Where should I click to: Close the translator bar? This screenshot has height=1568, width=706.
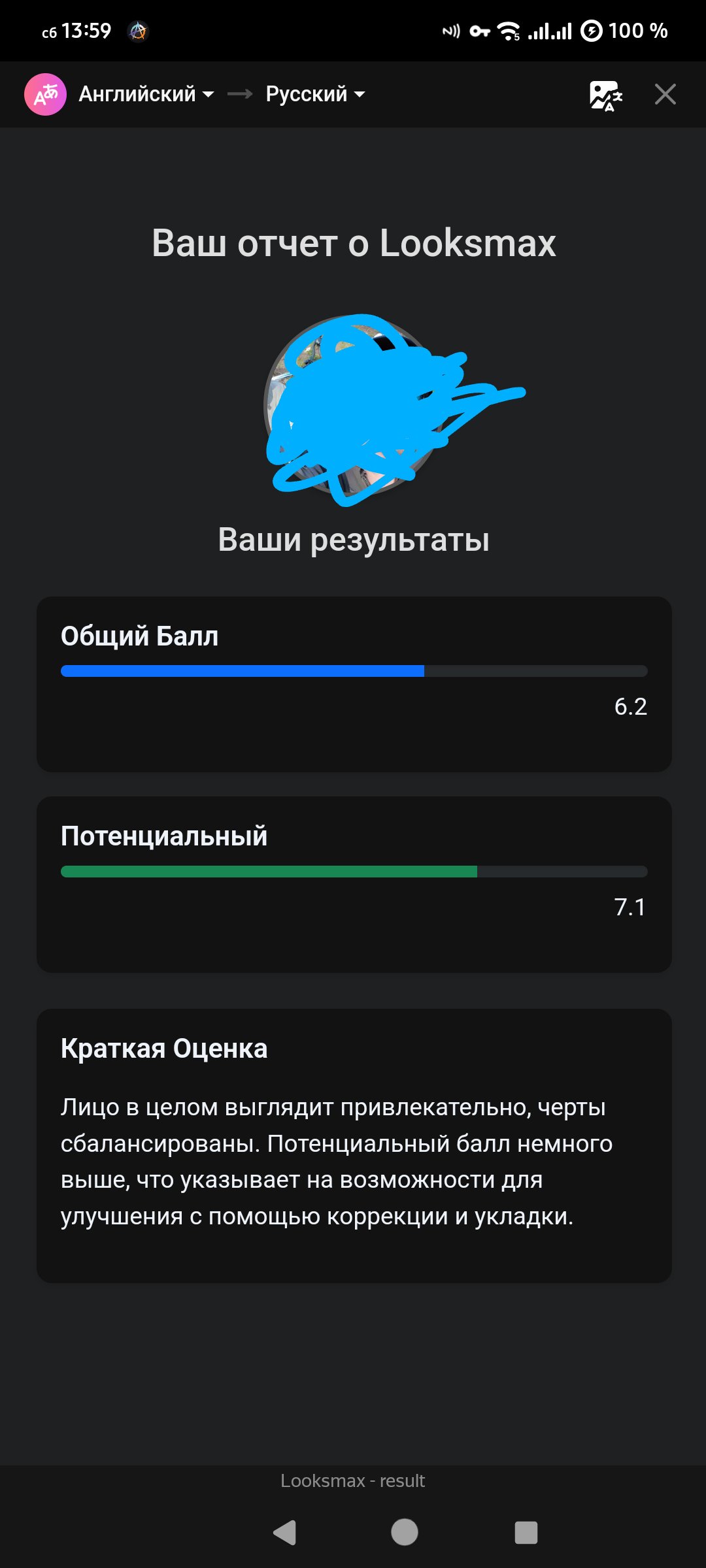click(665, 95)
